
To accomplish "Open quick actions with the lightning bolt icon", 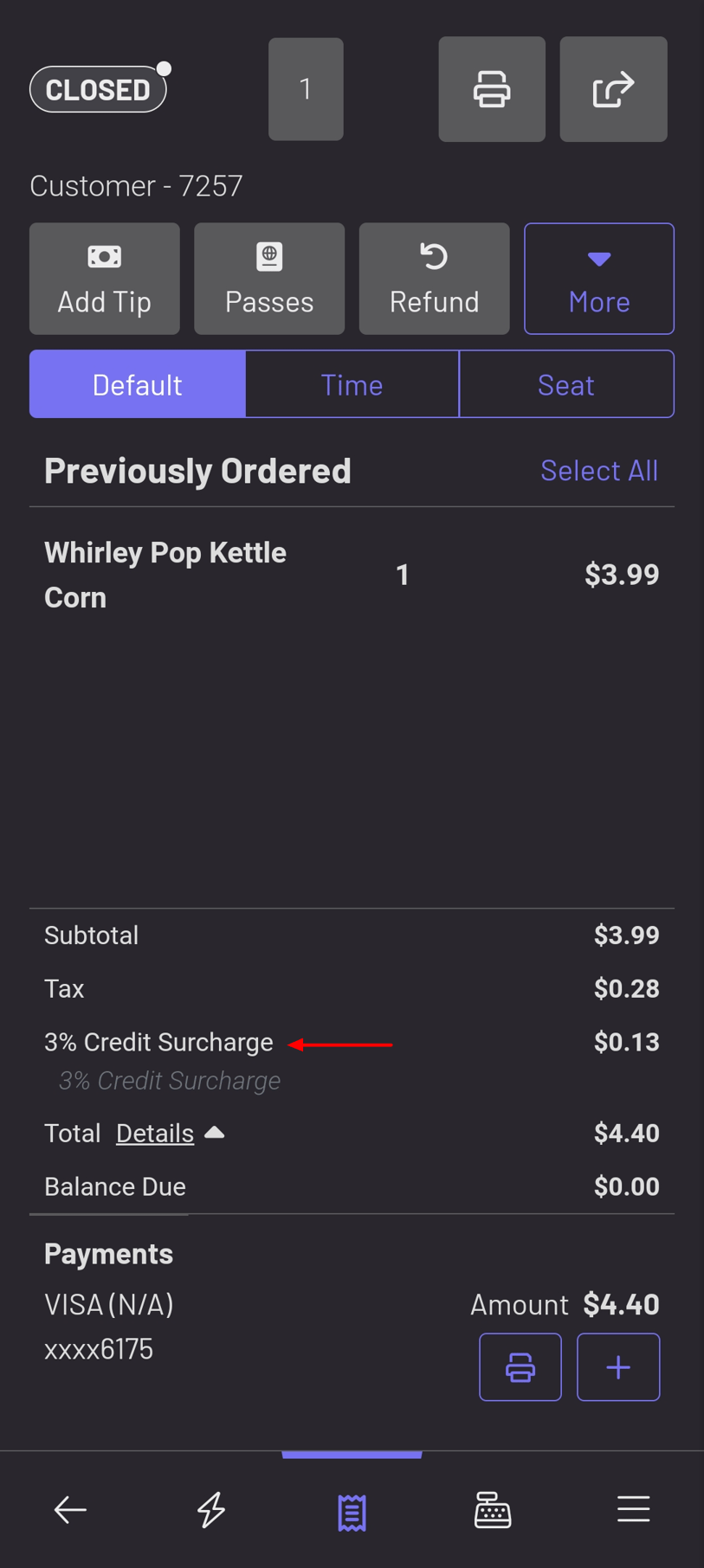I will (210, 1509).
